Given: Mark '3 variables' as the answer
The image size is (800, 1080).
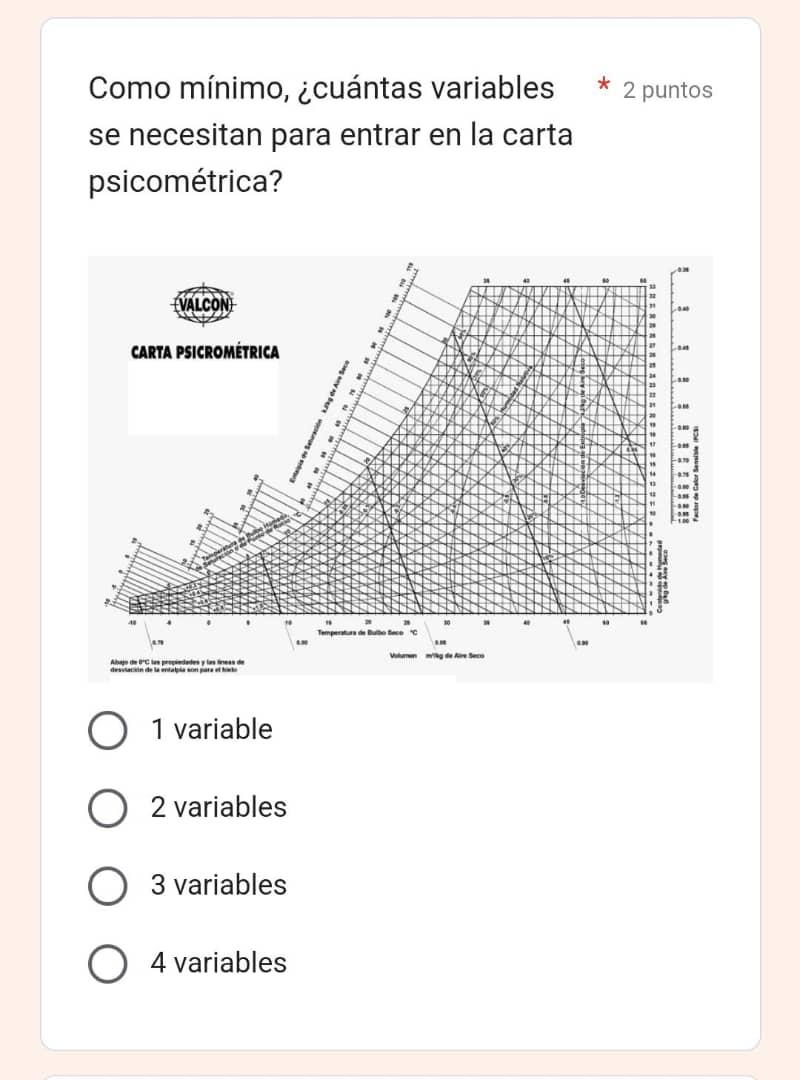Looking at the screenshot, I should [107, 886].
